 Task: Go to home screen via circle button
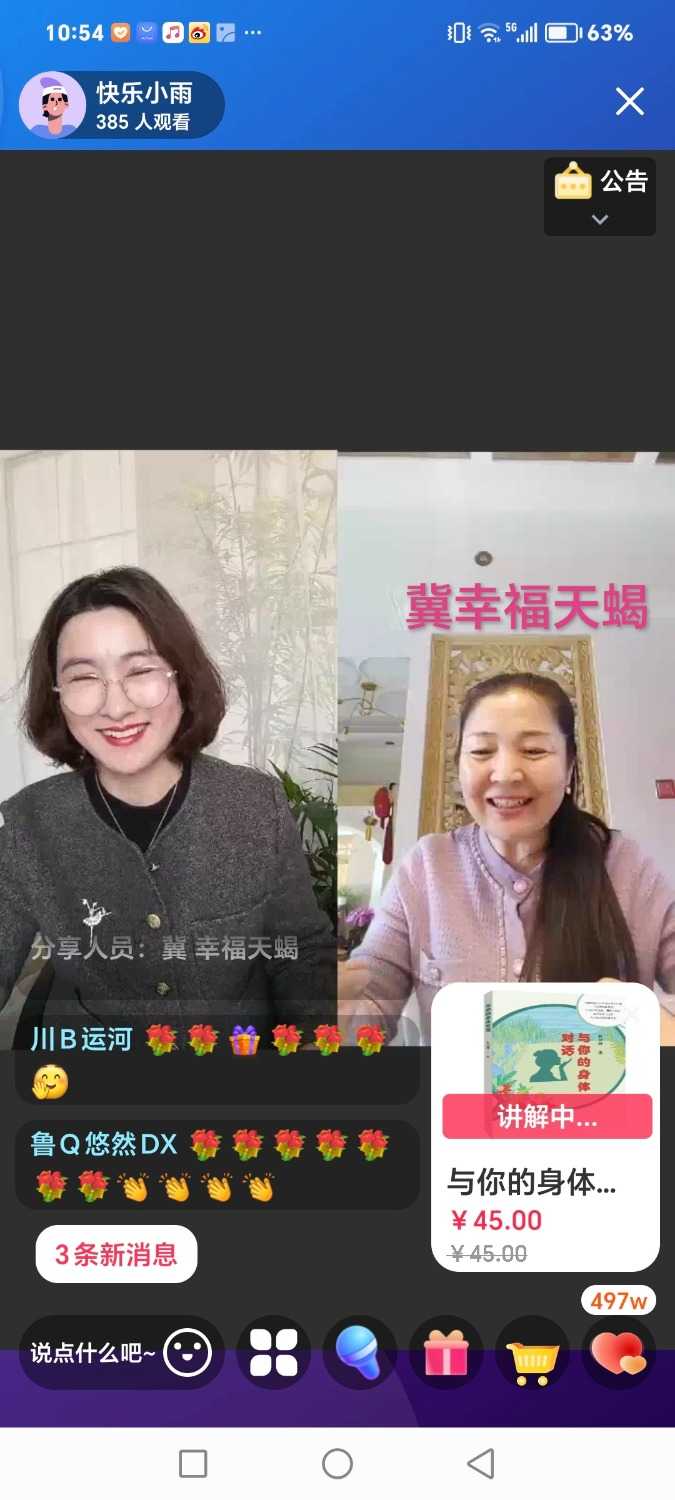coord(337,1464)
